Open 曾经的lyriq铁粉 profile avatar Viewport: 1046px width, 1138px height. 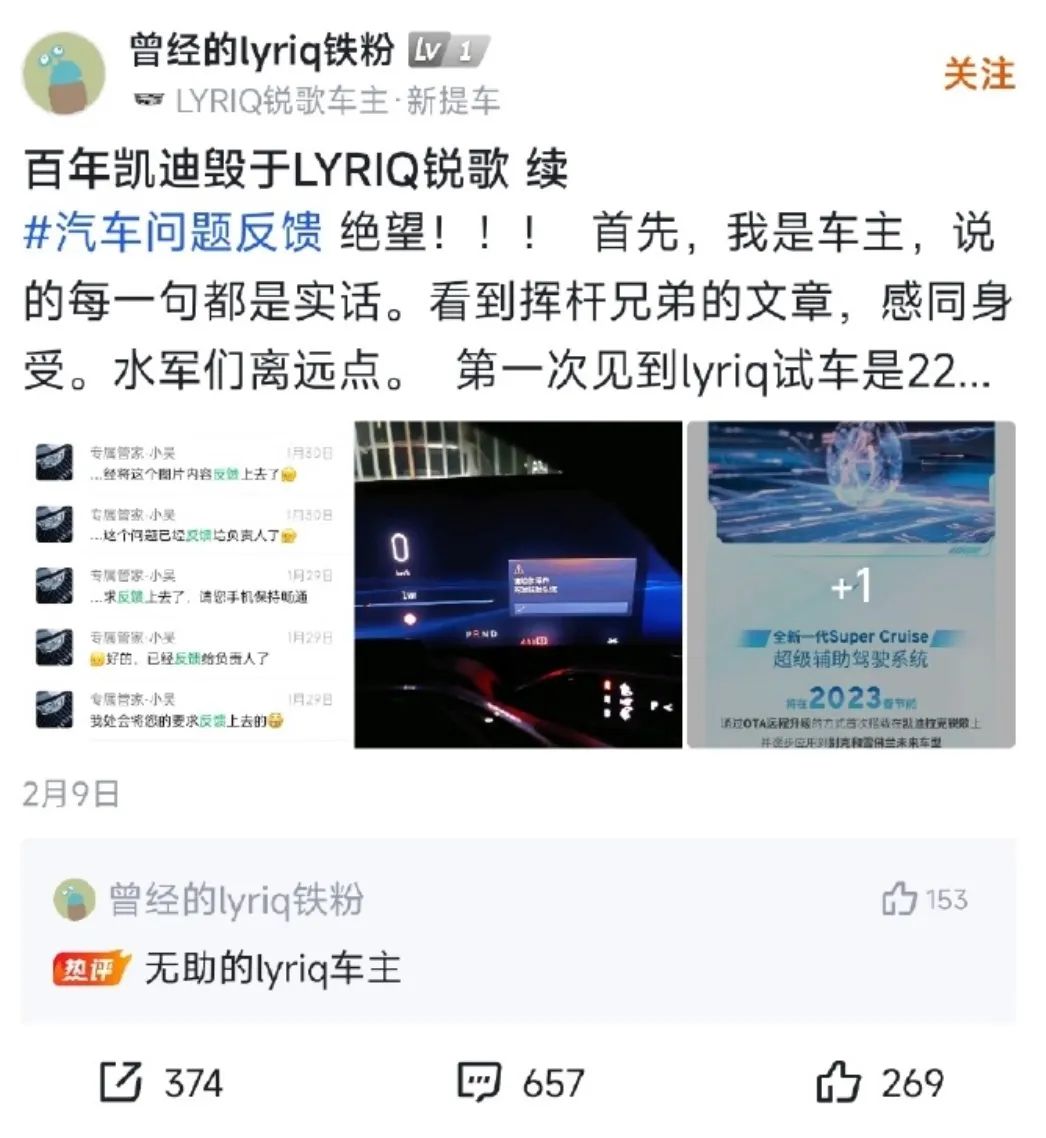tap(64, 73)
